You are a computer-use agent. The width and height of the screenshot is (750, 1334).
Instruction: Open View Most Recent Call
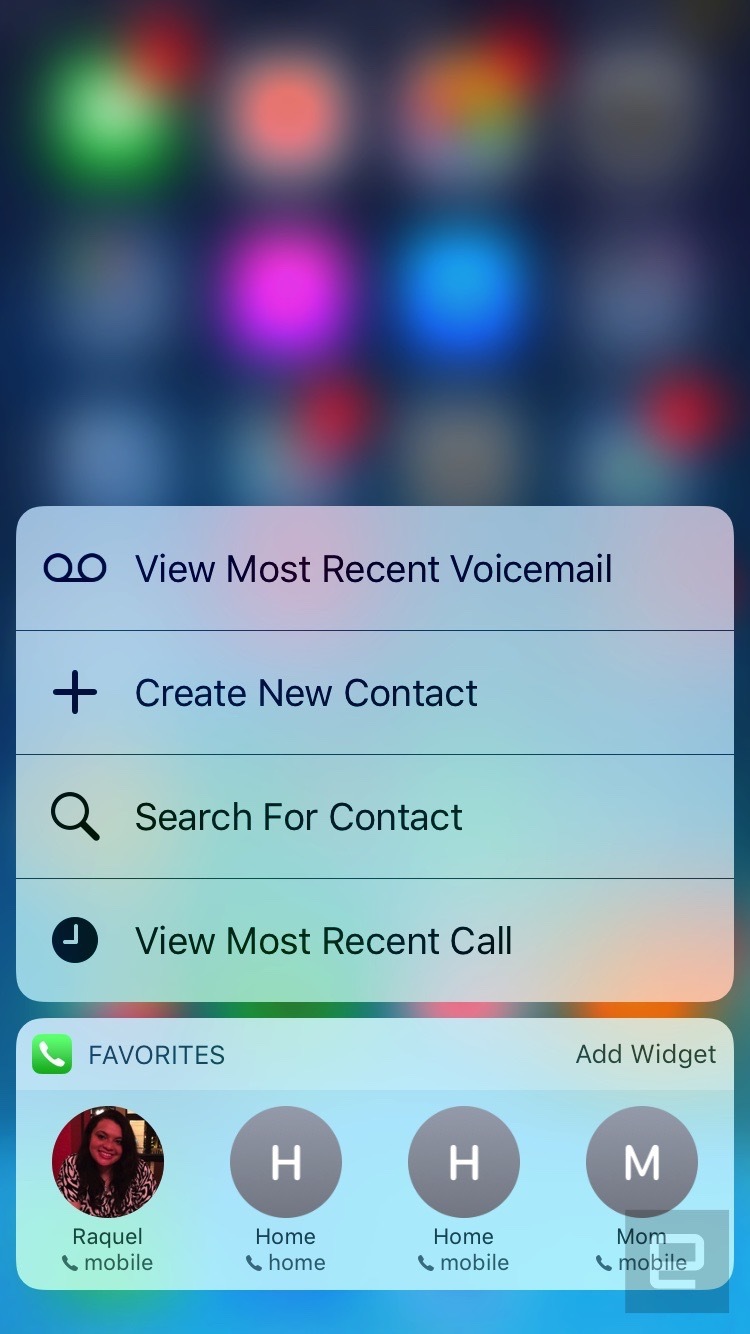(x=374, y=941)
